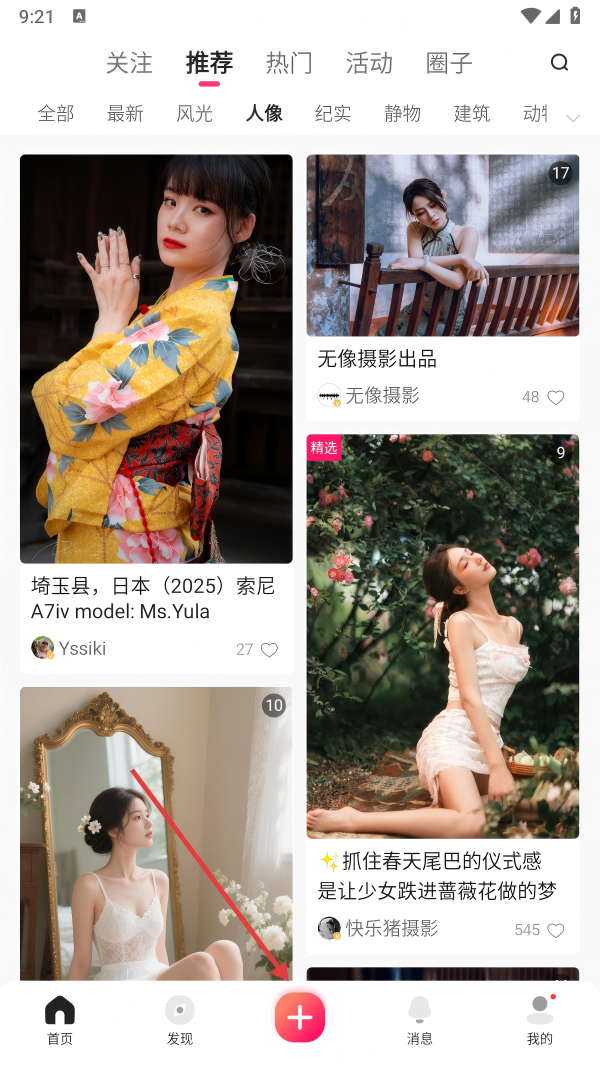
Task: Switch to the 发现 tab
Action: (x=180, y=1020)
